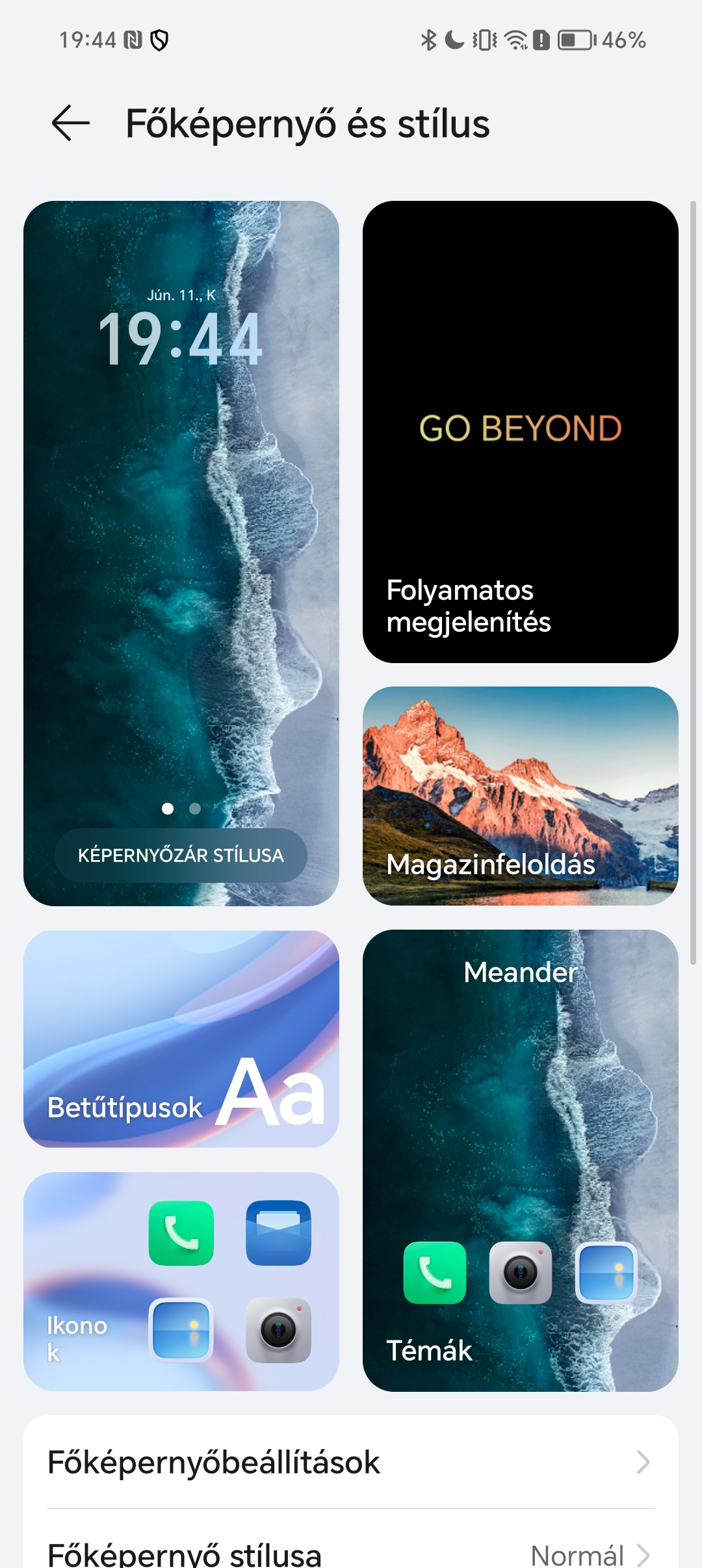Open the Témák Meander theme card
702x1568 pixels.
pos(520,1160)
